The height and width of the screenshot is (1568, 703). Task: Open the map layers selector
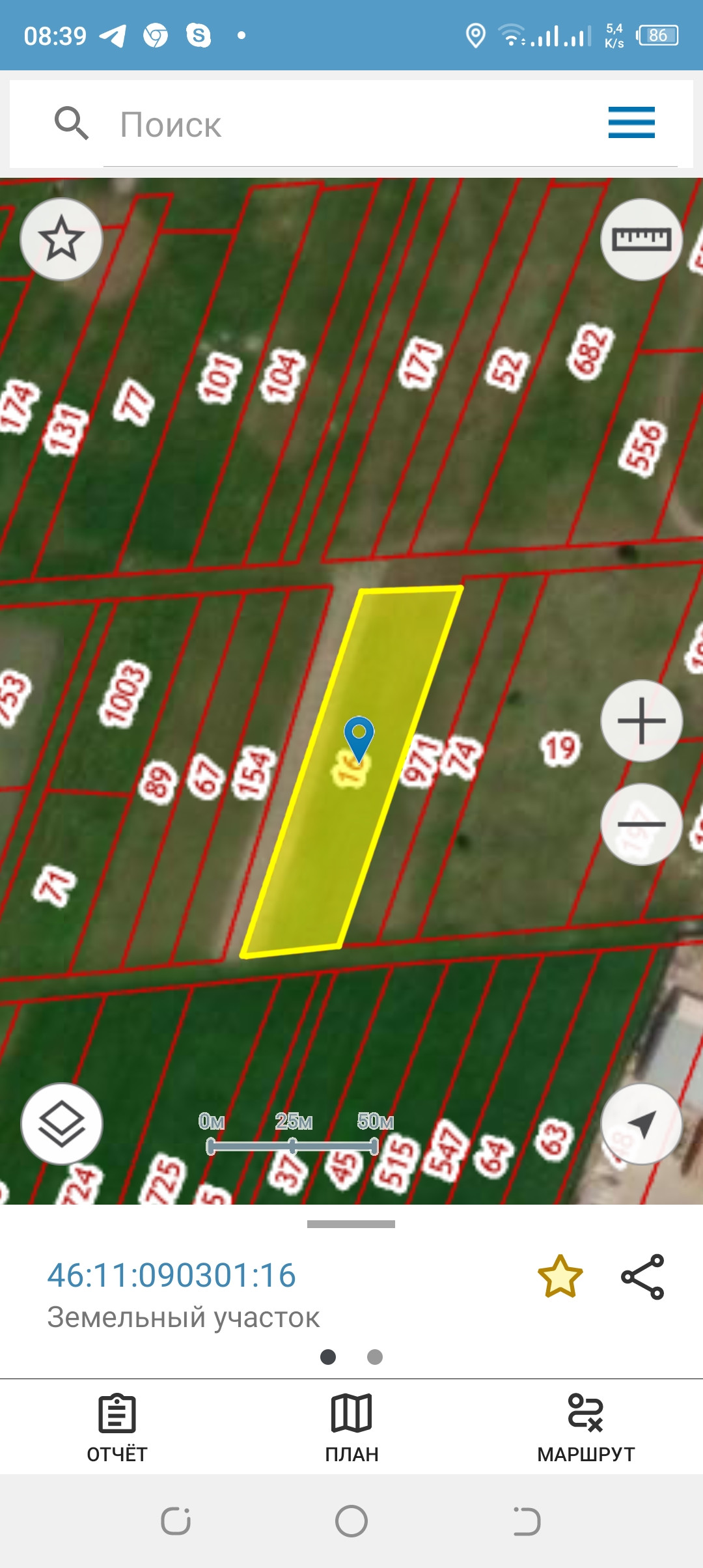(62, 1124)
